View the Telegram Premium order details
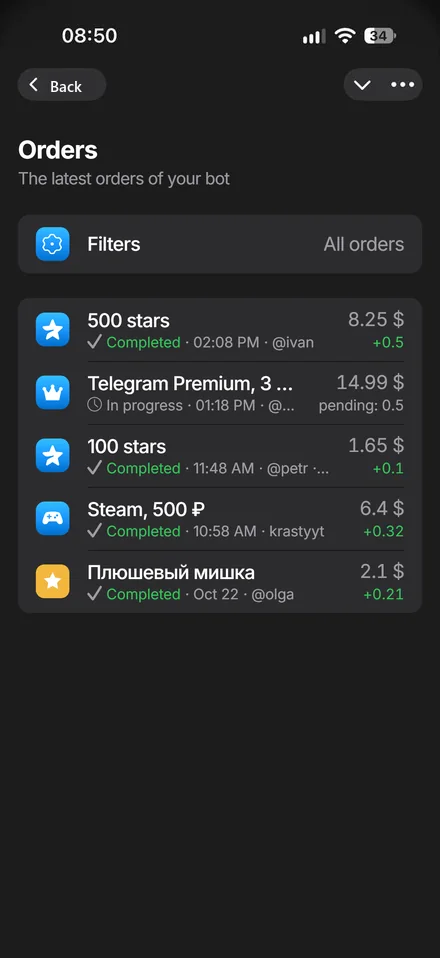 tap(220, 393)
